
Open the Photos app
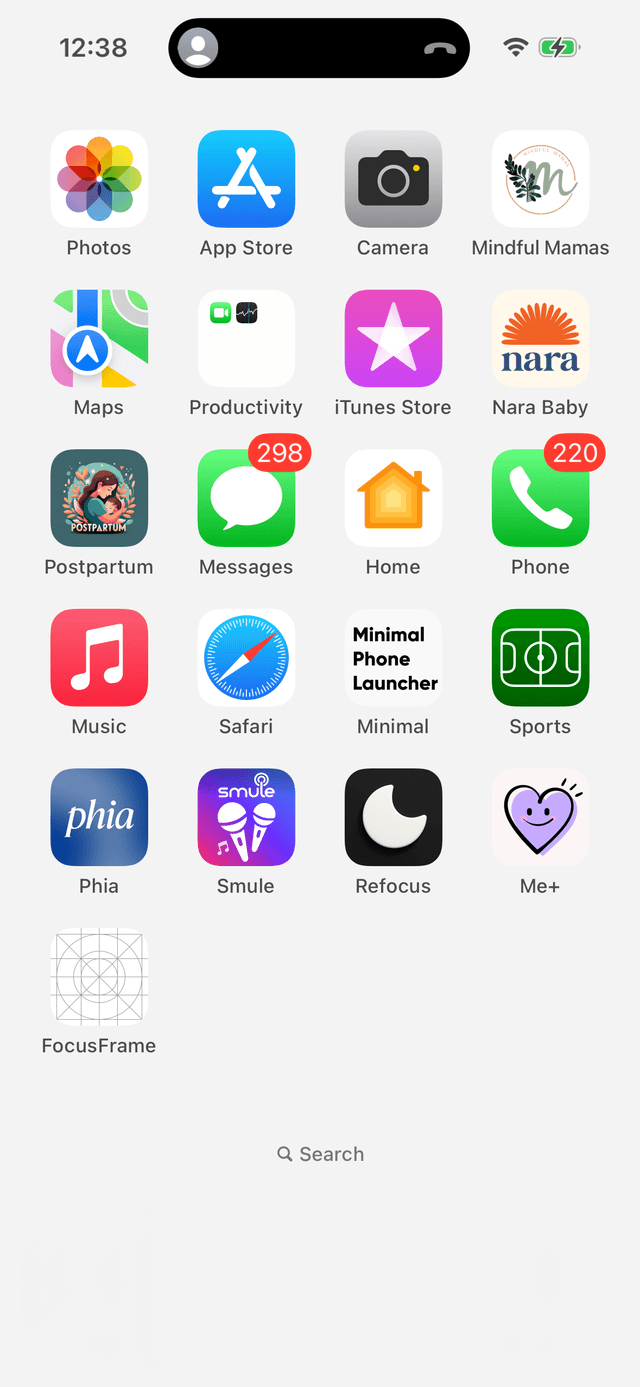coord(99,179)
